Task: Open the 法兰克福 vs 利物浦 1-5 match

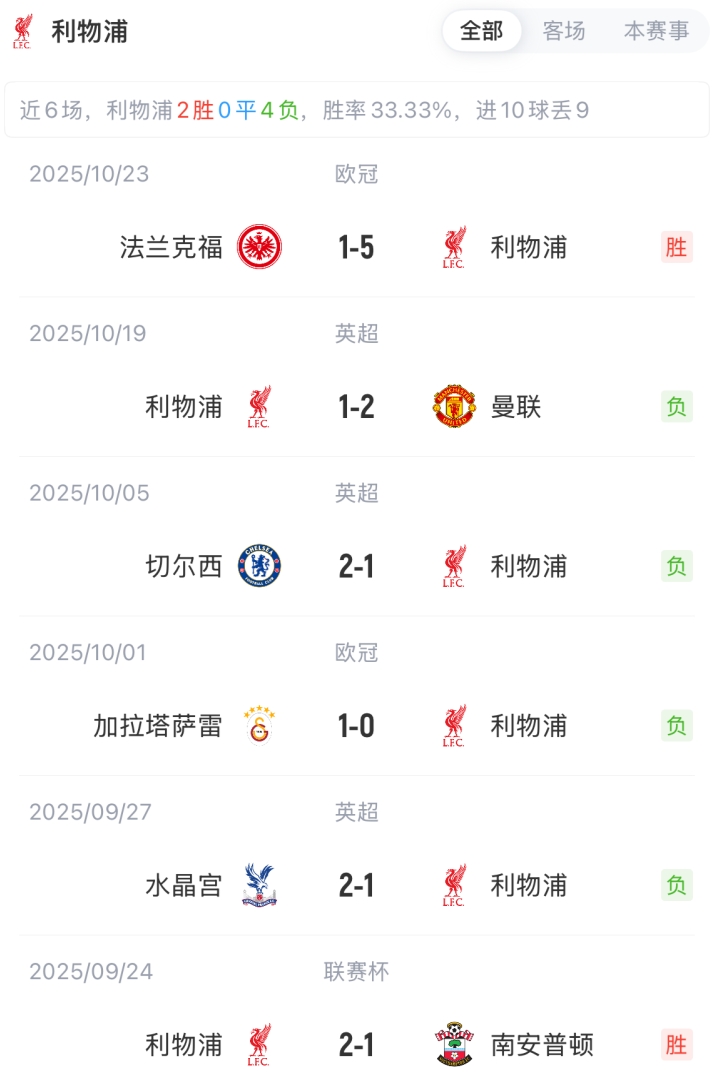Action: pyautogui.click(x=356, y=247)
